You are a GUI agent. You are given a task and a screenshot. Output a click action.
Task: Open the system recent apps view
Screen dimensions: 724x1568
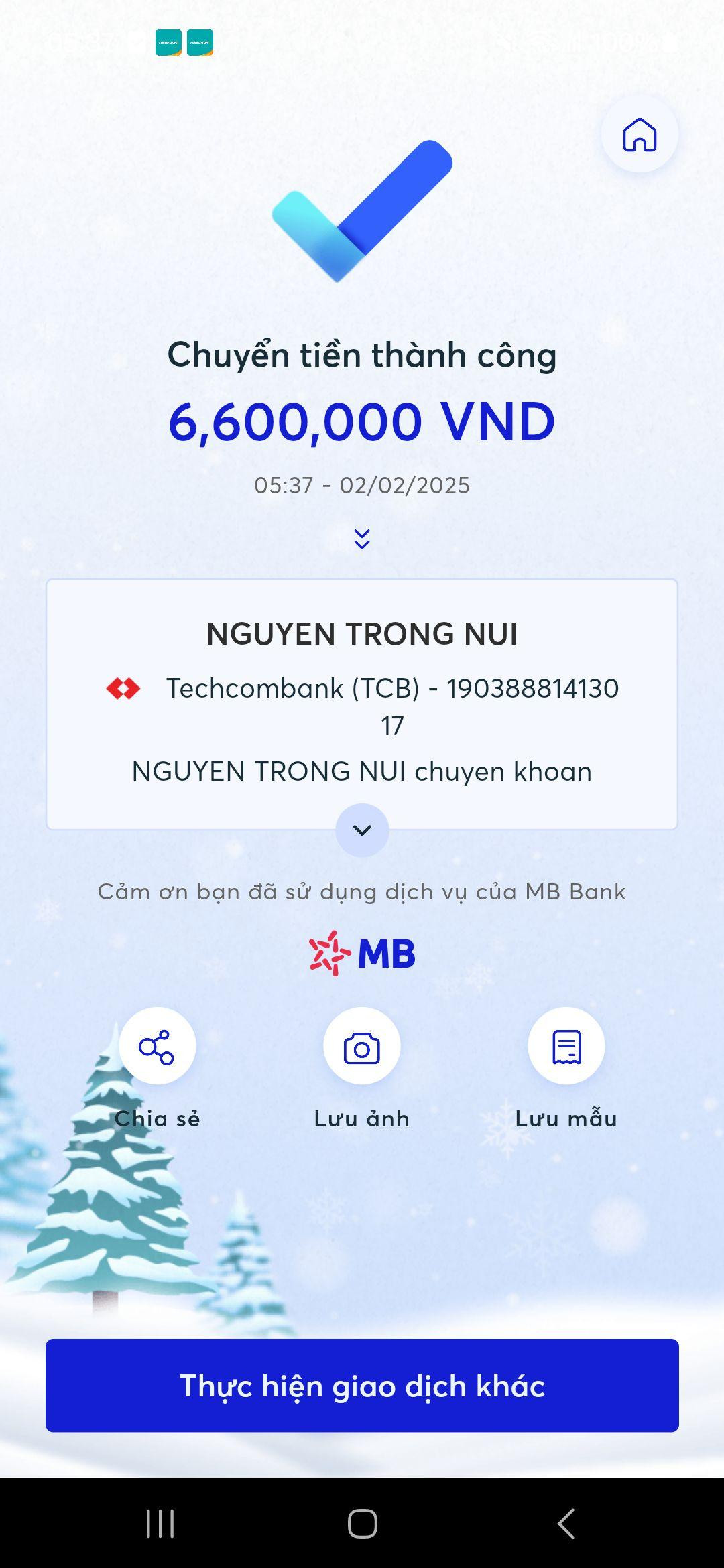point(160,1524)
